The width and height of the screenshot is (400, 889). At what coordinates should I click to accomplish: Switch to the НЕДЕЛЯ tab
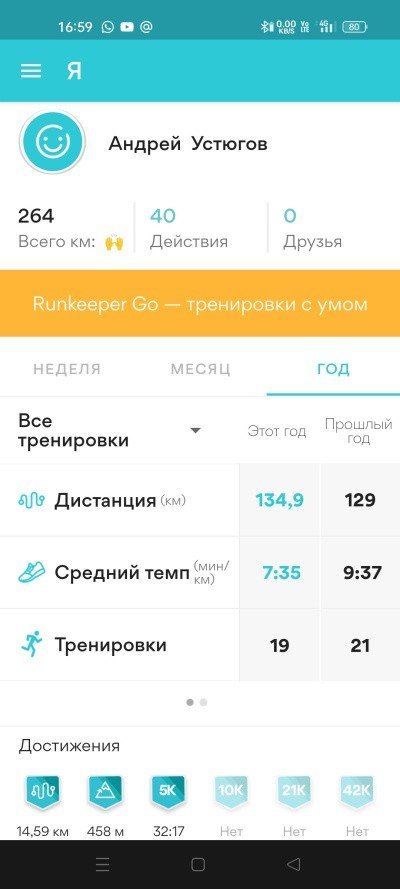67,369
